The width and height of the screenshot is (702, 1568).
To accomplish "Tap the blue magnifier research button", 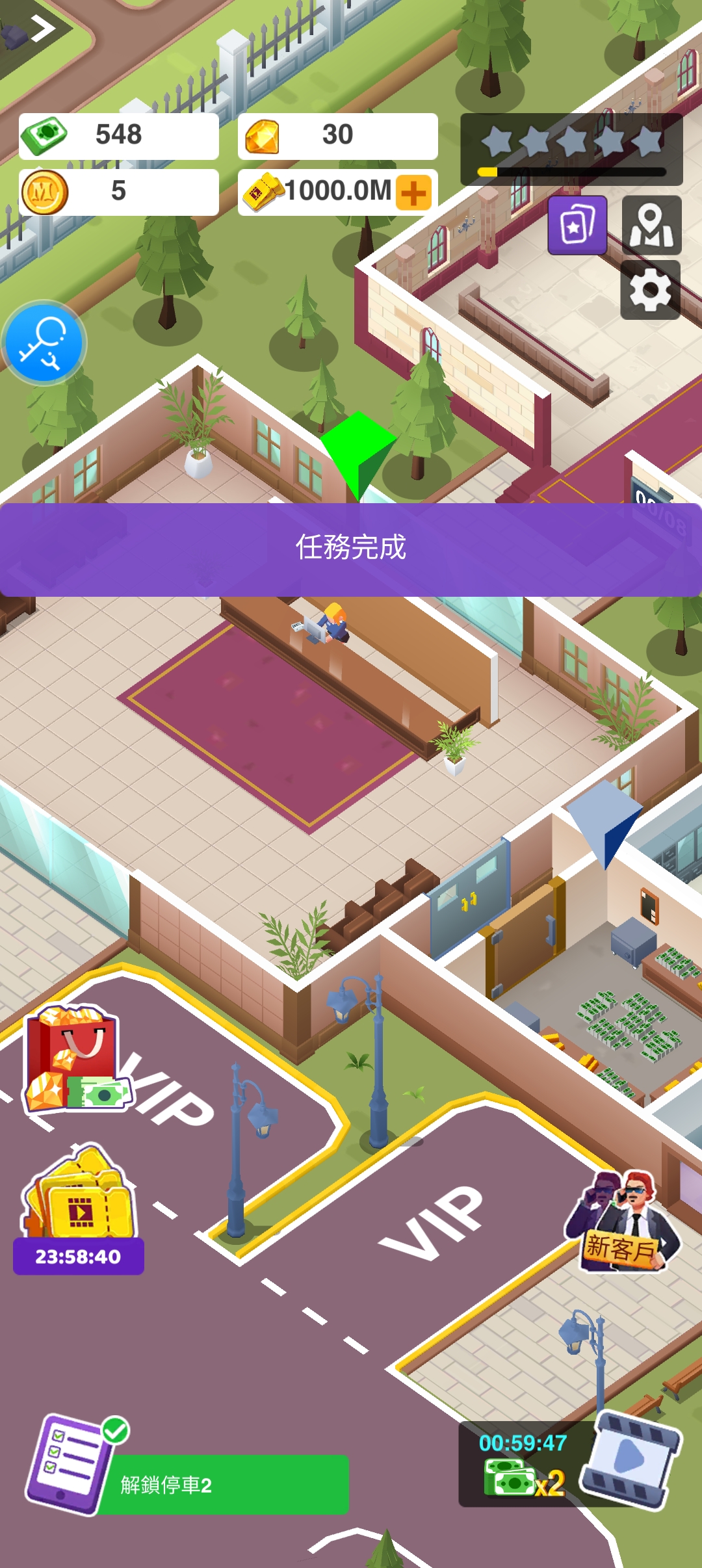I will click(x=44, y=343).
